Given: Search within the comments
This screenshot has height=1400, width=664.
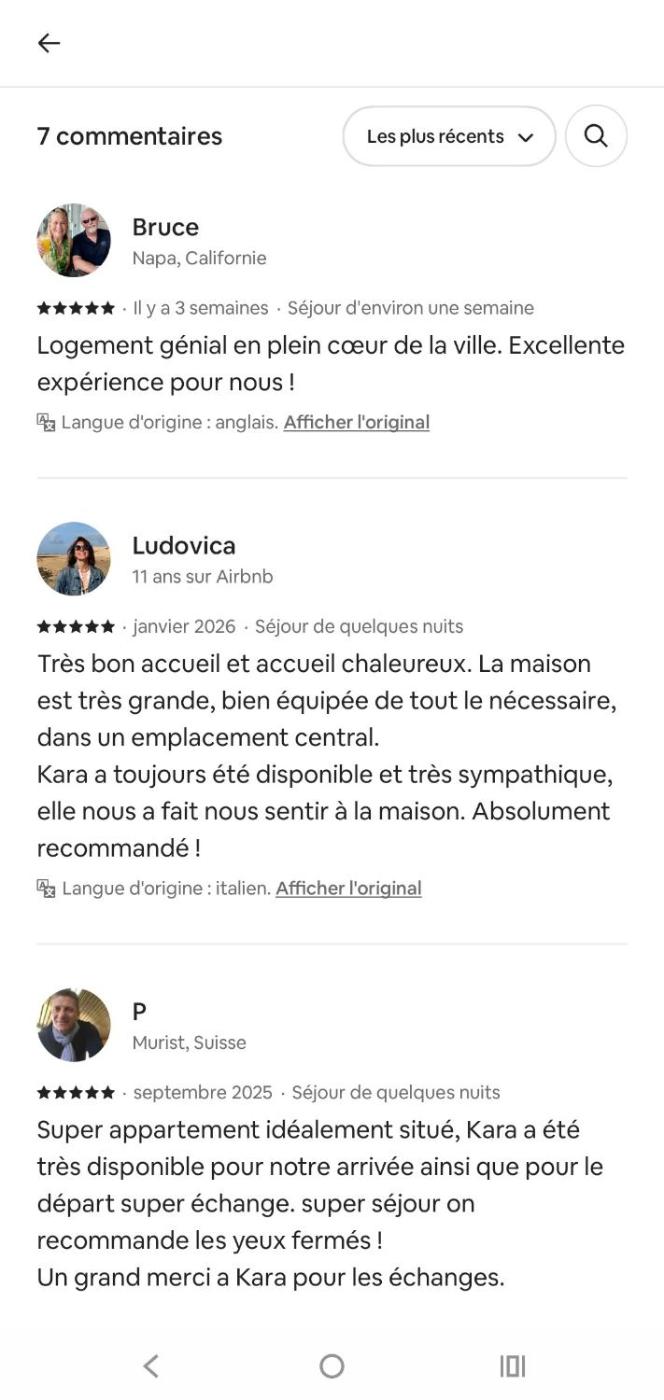Looking at the screenshot, I should 596,137.
